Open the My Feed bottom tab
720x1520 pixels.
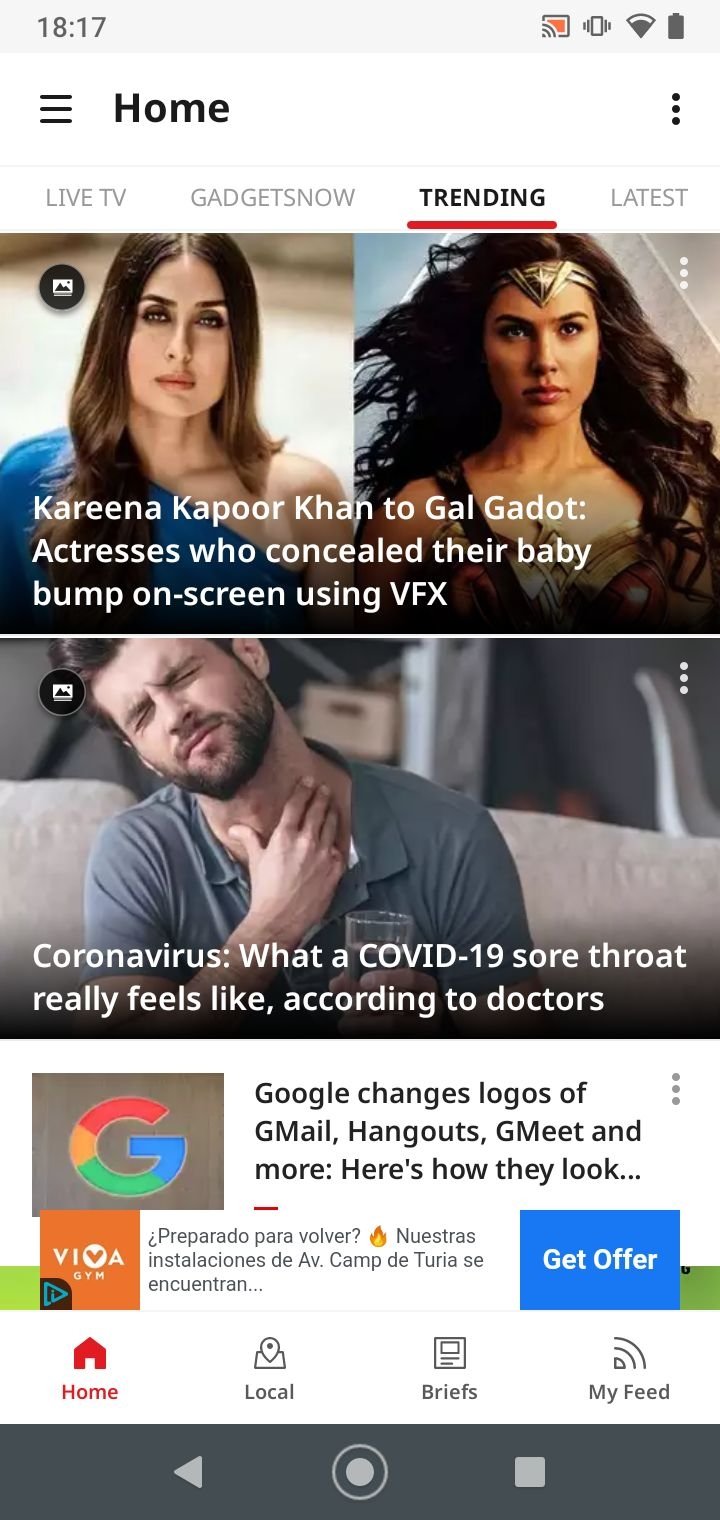(x=629, y=1368)
